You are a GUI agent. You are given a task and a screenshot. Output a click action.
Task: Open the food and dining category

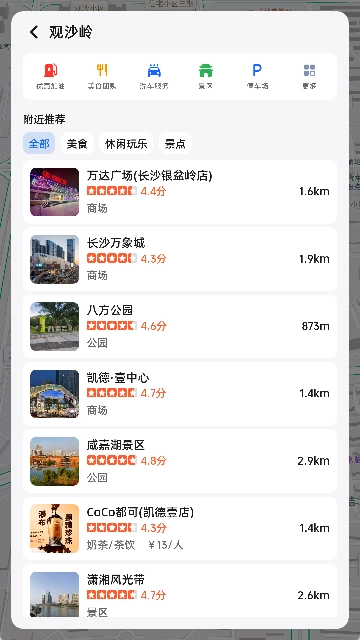(x=102, y=76)
